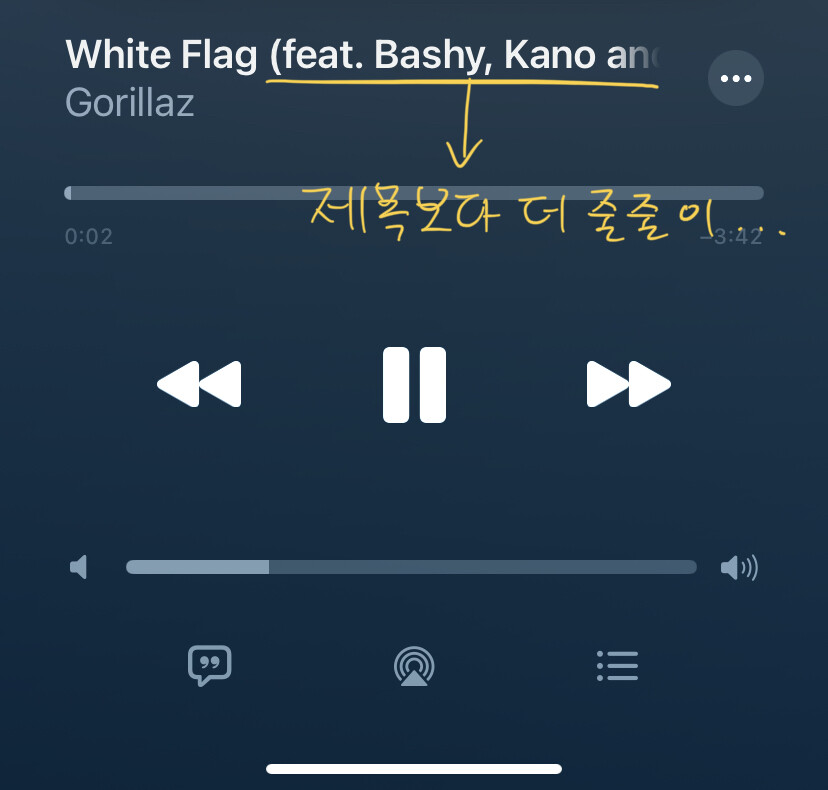This screenshot has height=790, width=828.
Task: Pause the current song
Action: pyautogui.click(x=414, y=385)
